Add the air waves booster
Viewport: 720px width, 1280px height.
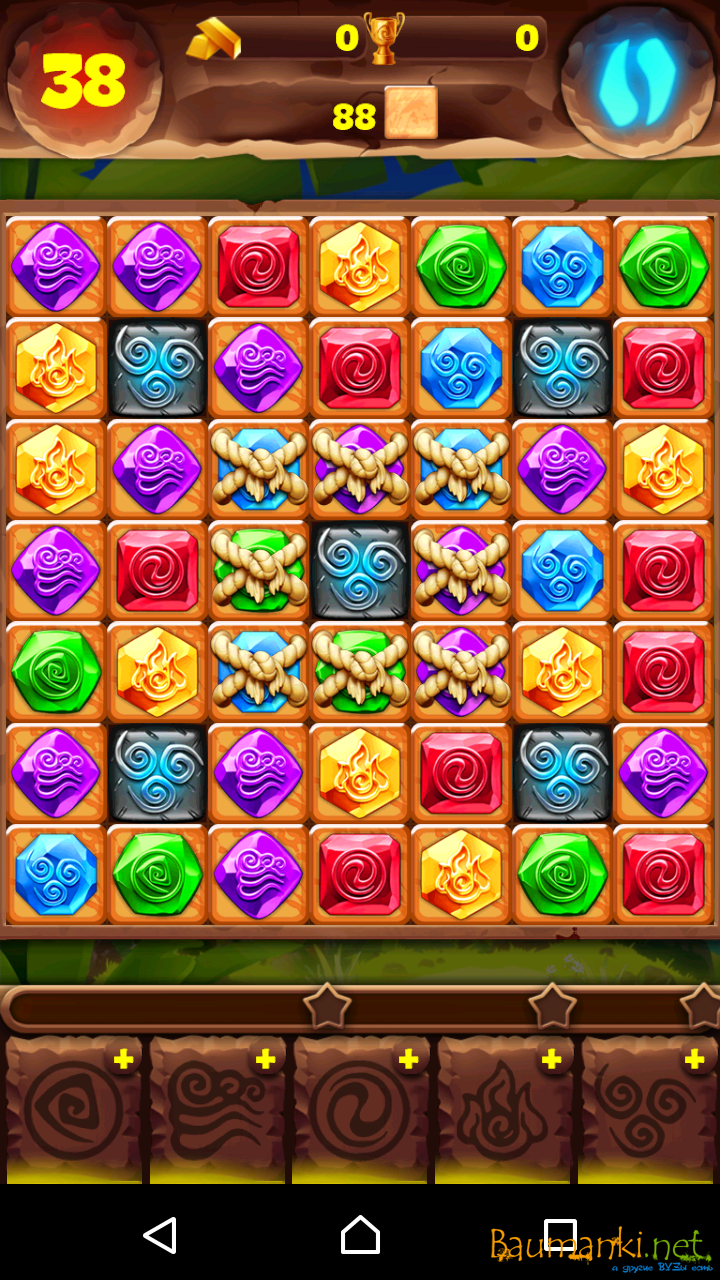pyautogui.click(x=265, y=1059)
